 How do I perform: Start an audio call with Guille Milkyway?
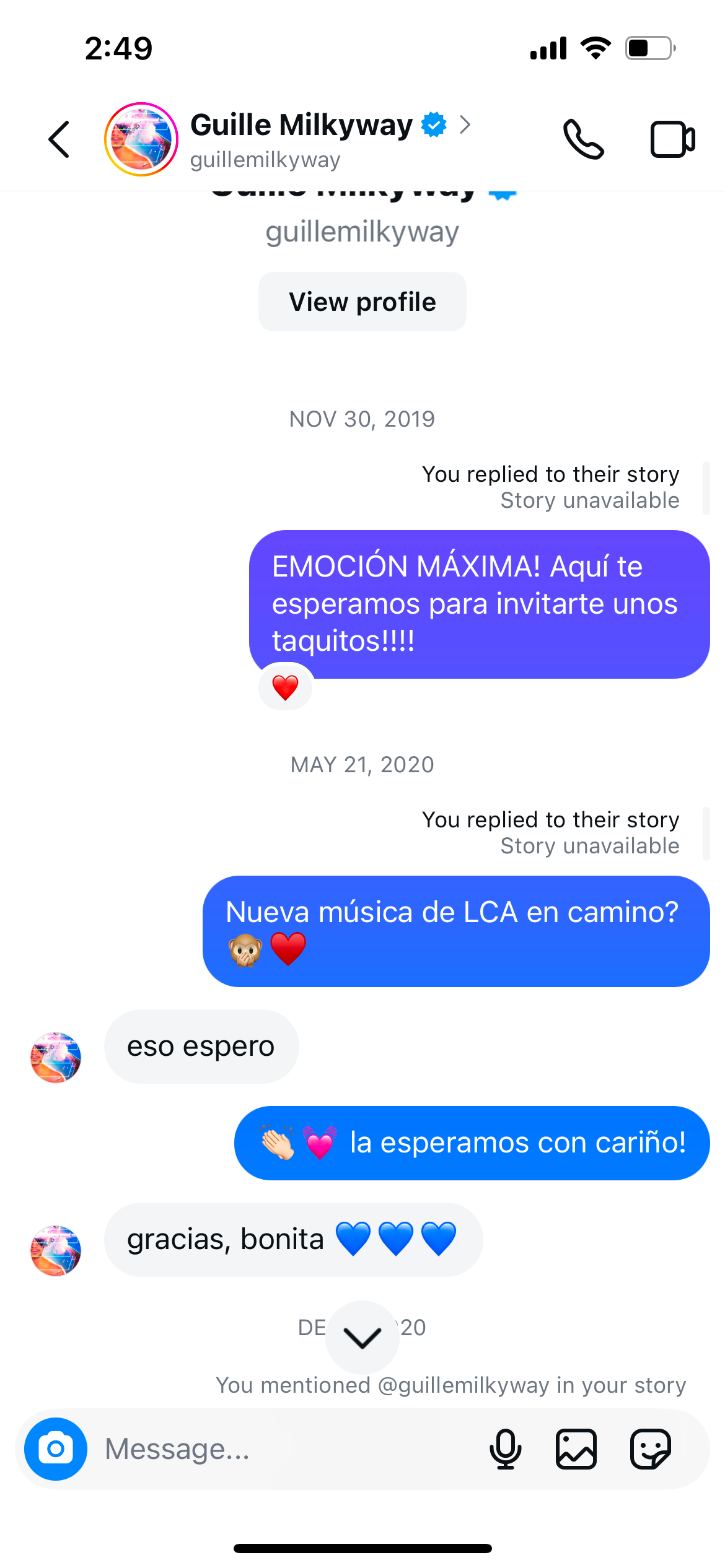point(582,139)
